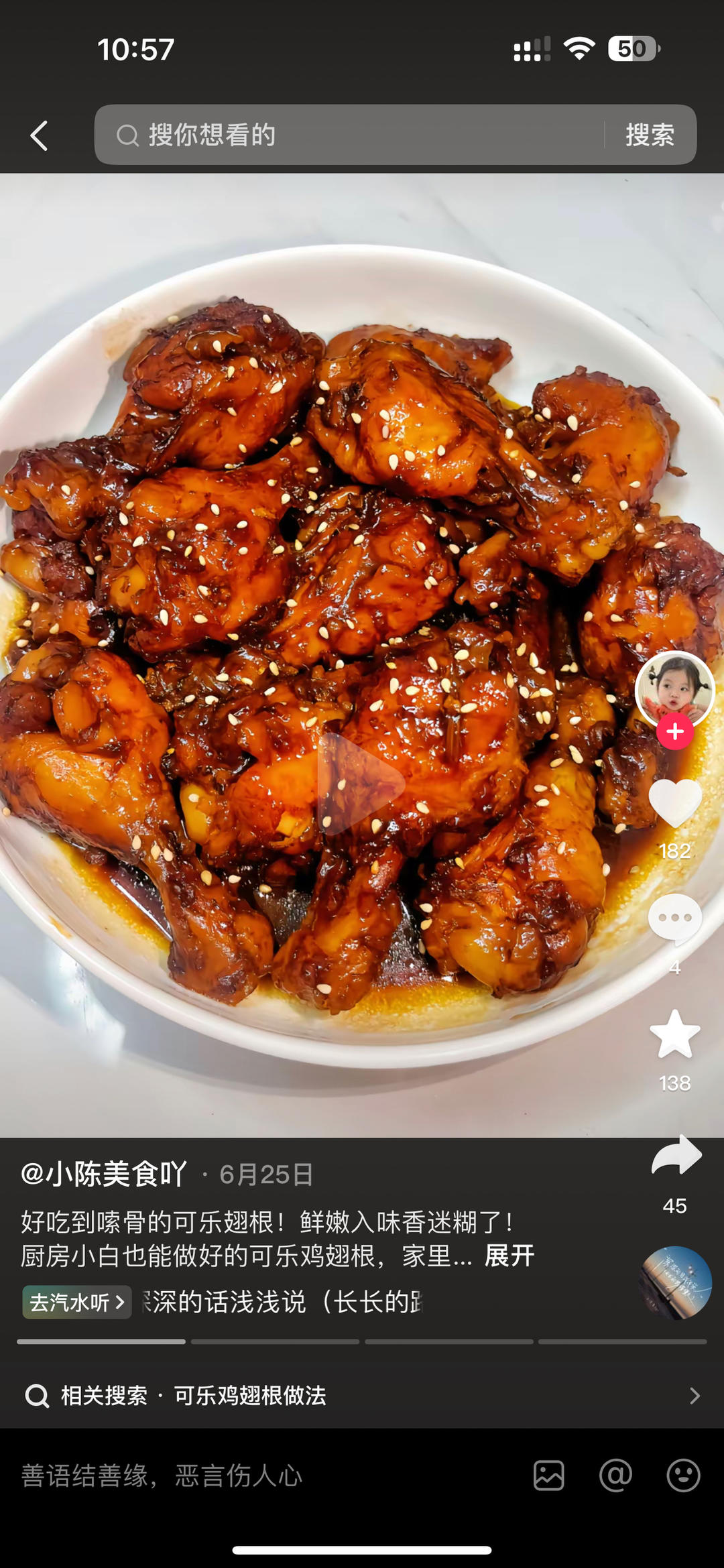The image size is (724, 1568).
Task: Follow the creator with the plus button
Action: (x=675, y=731)
